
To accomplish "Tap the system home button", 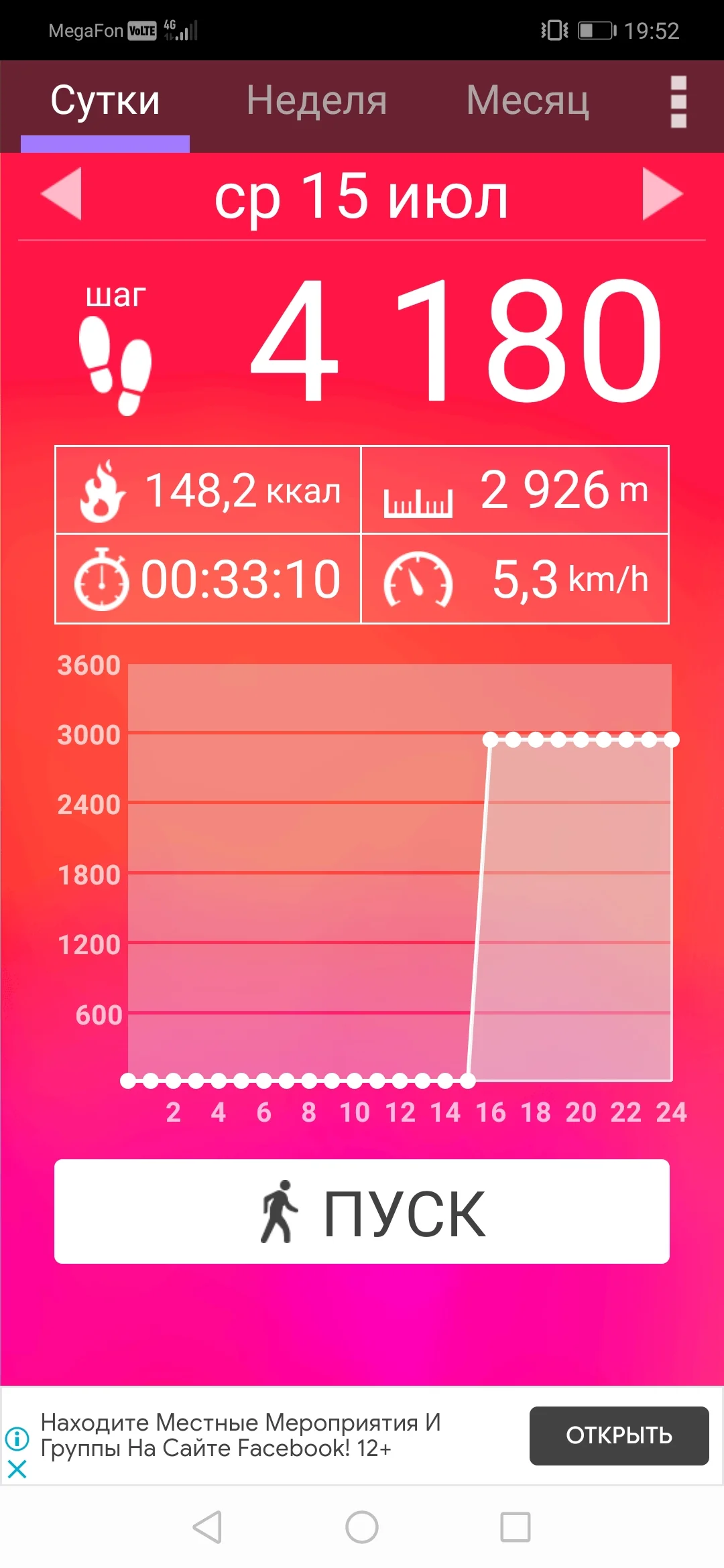I will [x=362, y=1527].
